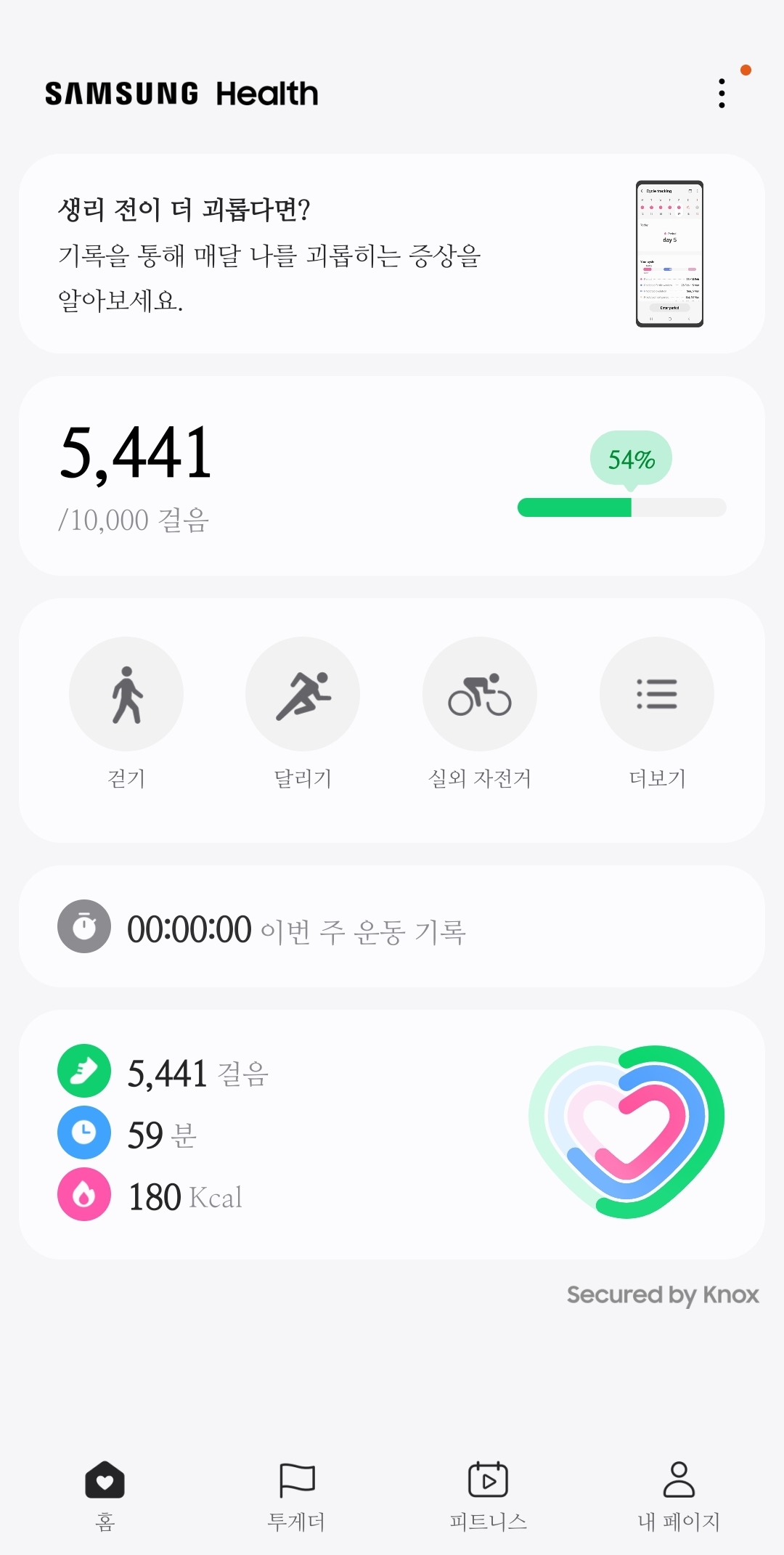Open the daily activity heart card
Viewport: 784px width, 1555px height.
pyautogui.click(x=392, y=1134)
